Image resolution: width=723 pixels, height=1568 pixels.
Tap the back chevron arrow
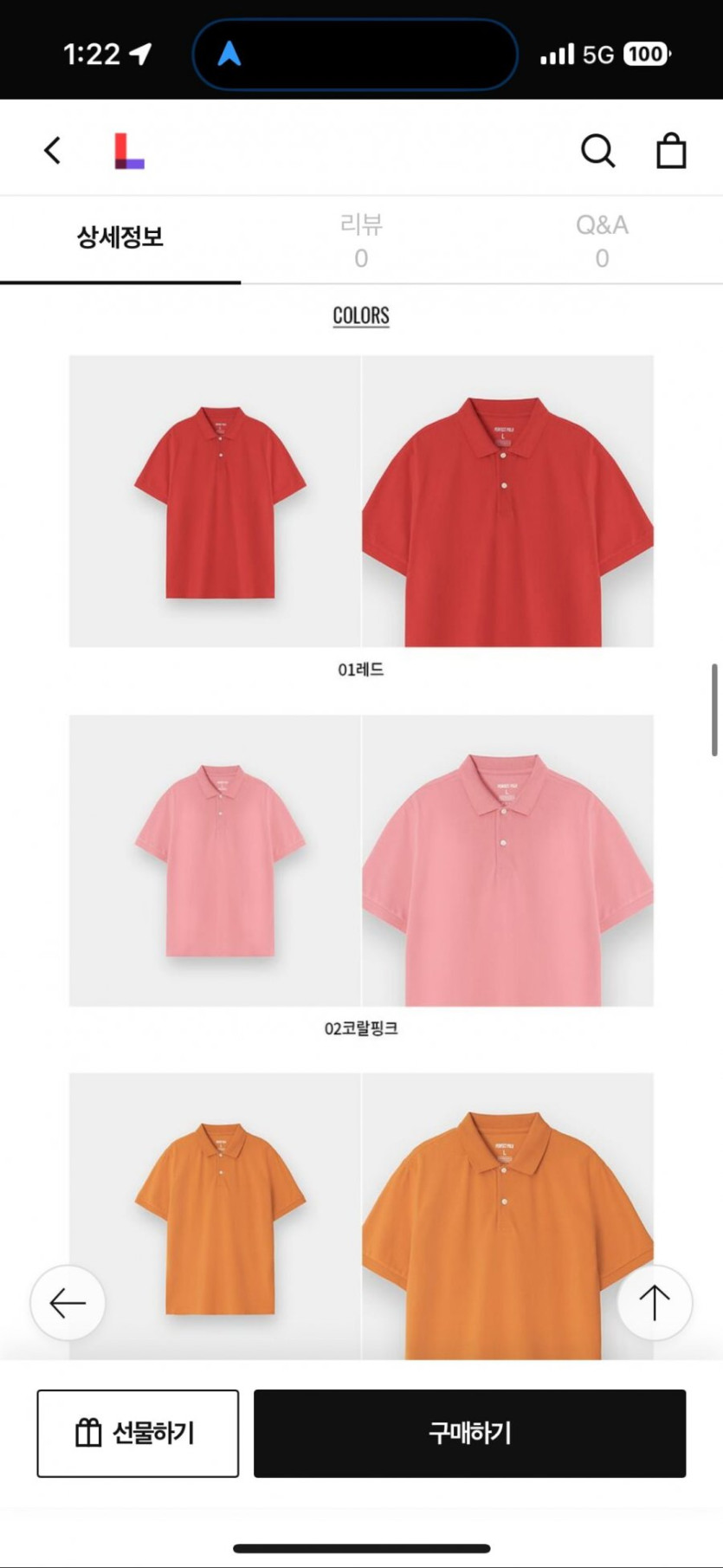(52, 149)
